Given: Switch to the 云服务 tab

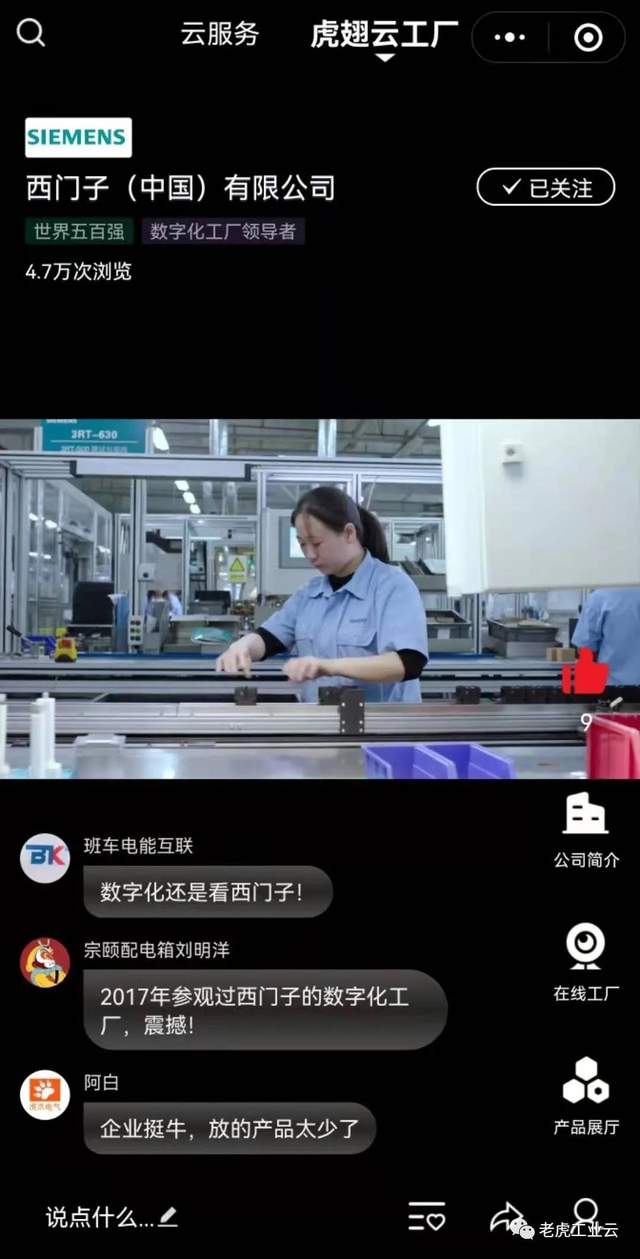Looking at the screenshot, I should 219,34.
